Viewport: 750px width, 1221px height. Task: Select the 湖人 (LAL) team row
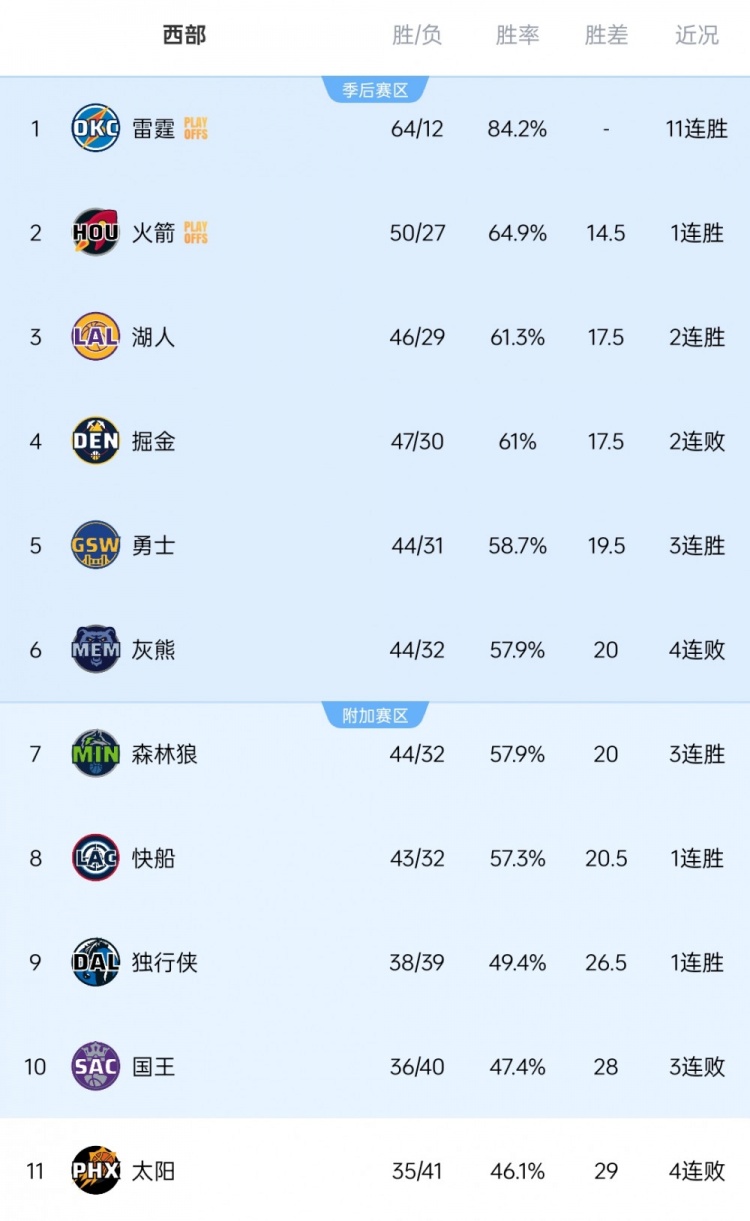coord(375,337)
